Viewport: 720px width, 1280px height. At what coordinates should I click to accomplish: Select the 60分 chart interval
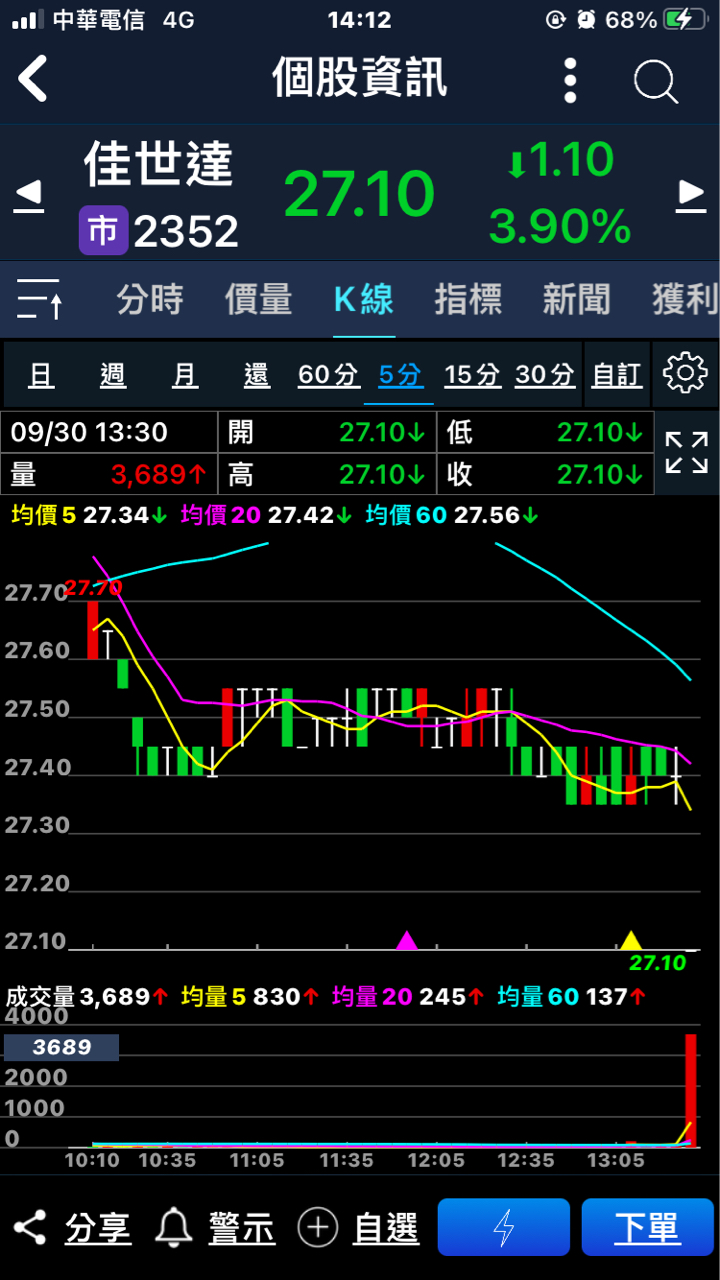(x=328, y=375)
